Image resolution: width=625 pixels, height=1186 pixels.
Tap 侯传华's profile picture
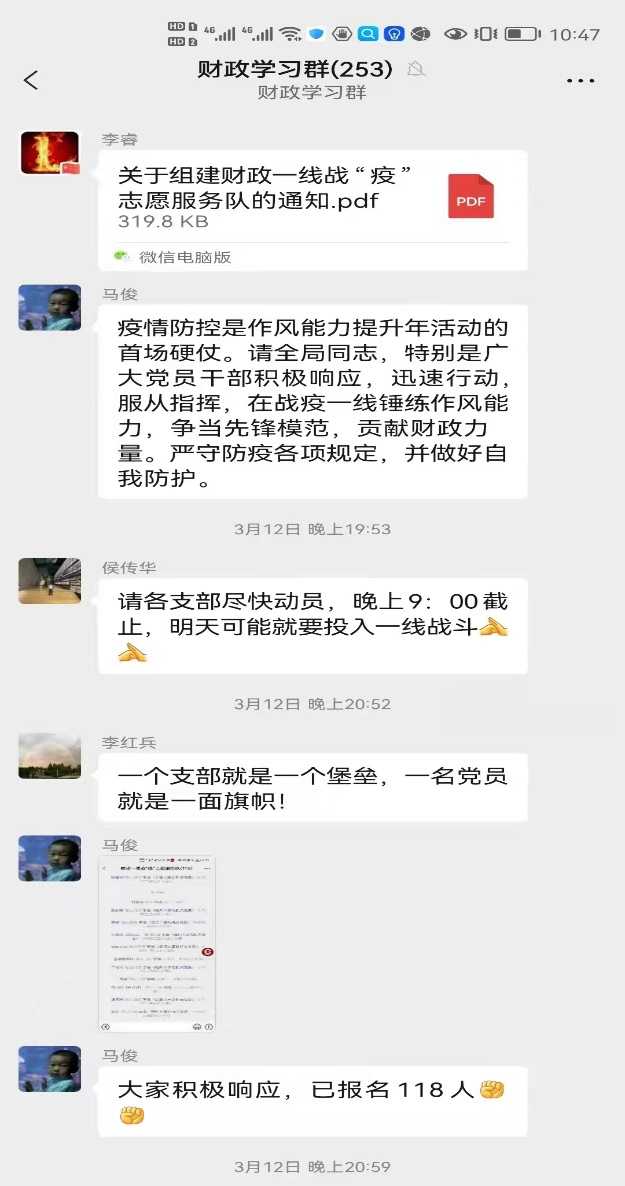pos(50,581)
